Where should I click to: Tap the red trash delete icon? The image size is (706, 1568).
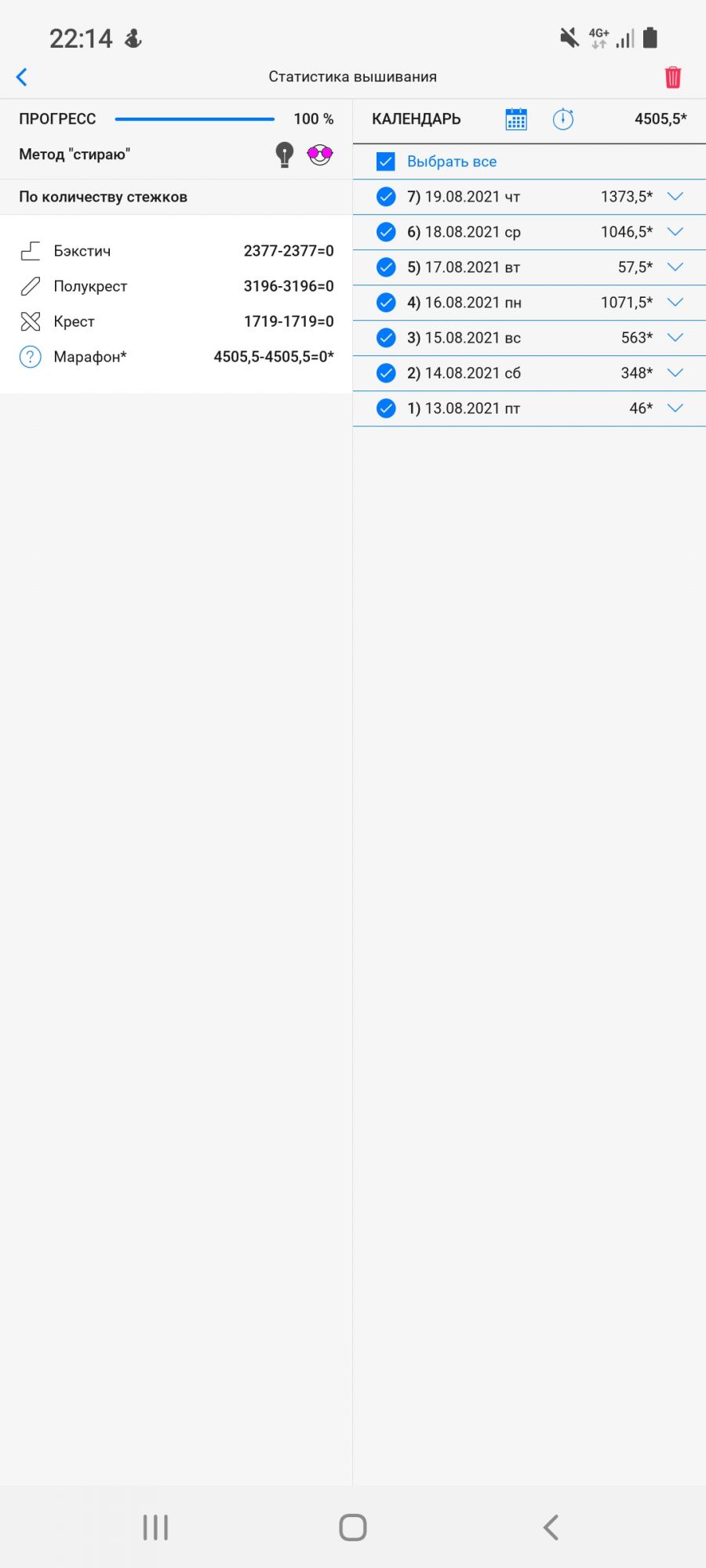[672, 77]
